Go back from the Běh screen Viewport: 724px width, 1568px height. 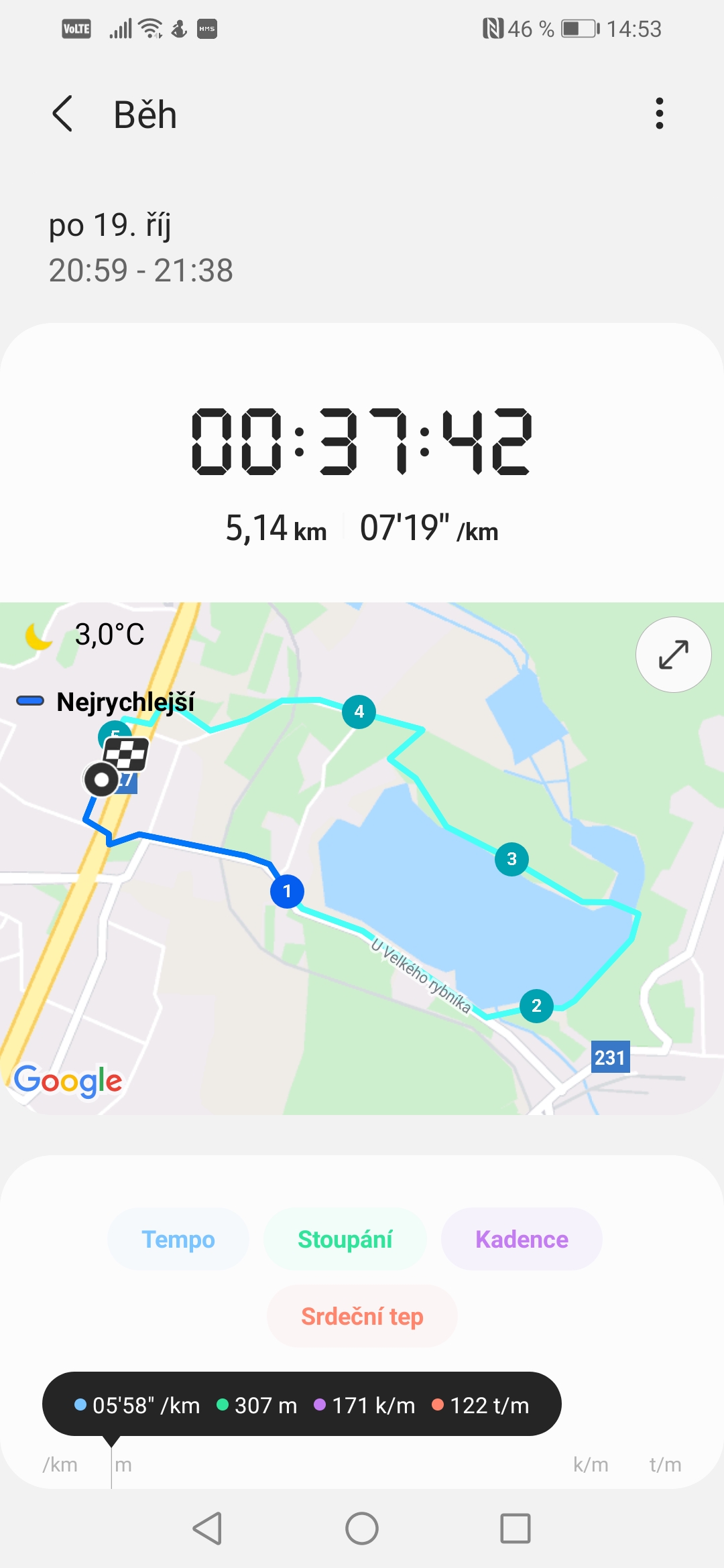pyautogui.click(x=62, y=114)
